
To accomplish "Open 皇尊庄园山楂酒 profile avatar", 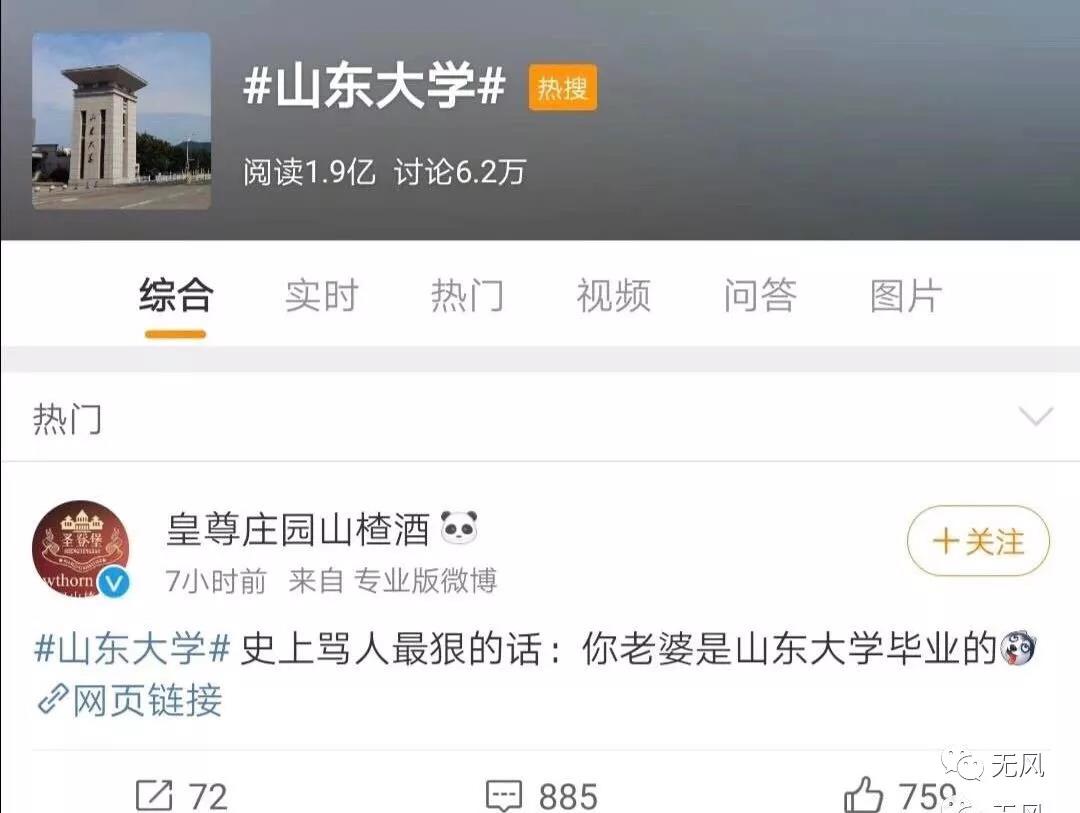I will [x=81, y=549].
